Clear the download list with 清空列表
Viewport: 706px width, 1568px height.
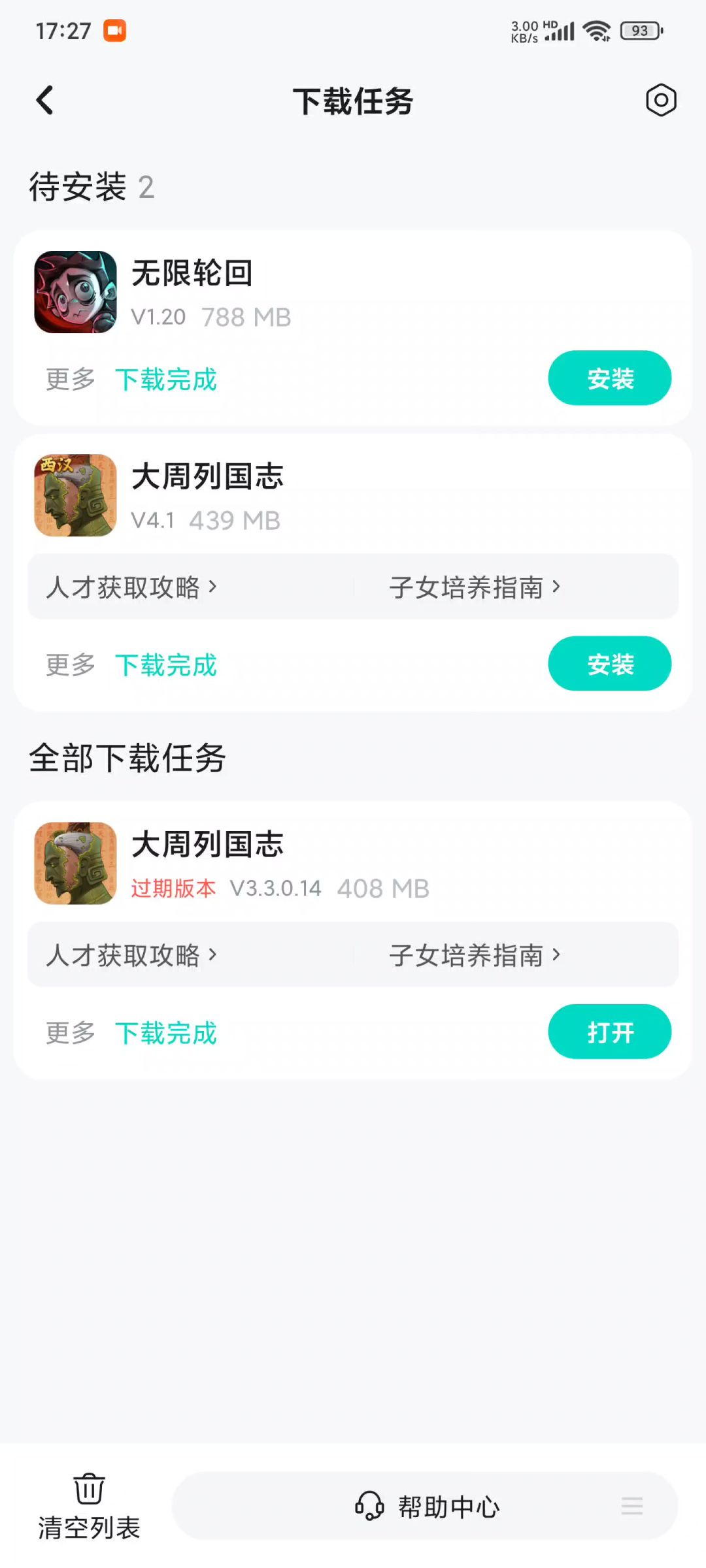click(x=89, y=1506)
